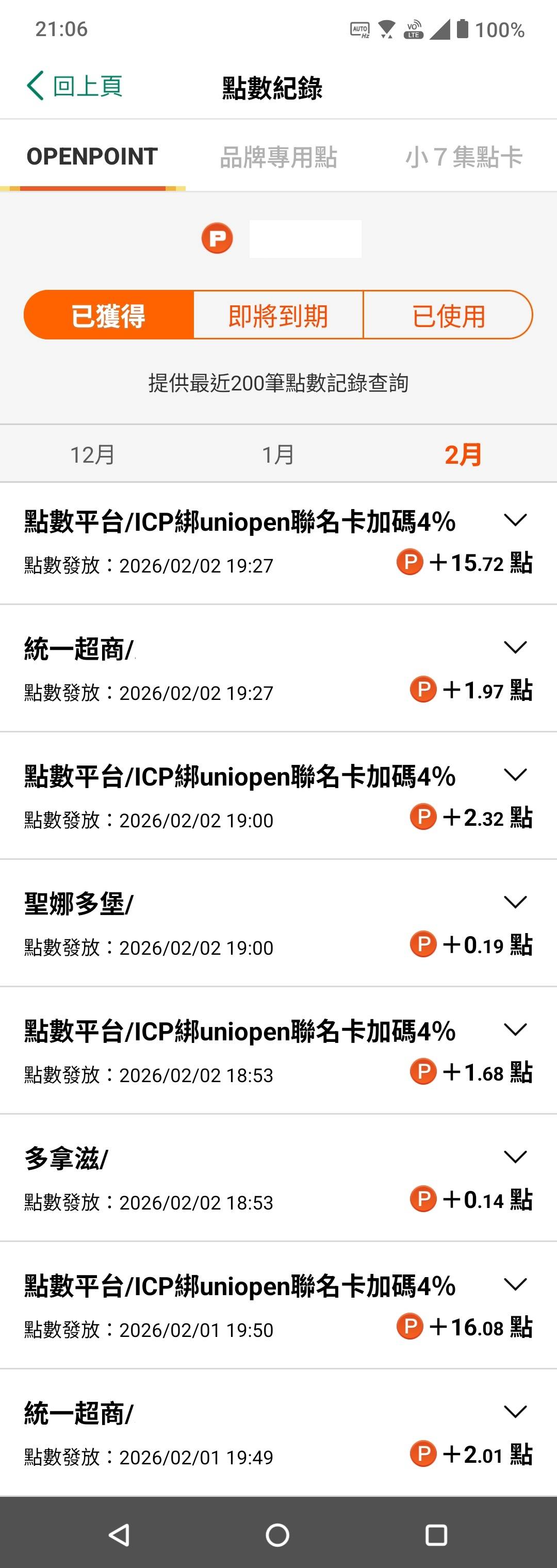Screen dimensions: 557x1568
Task: Go back via 回上頁
Action: tap(74, 86)
